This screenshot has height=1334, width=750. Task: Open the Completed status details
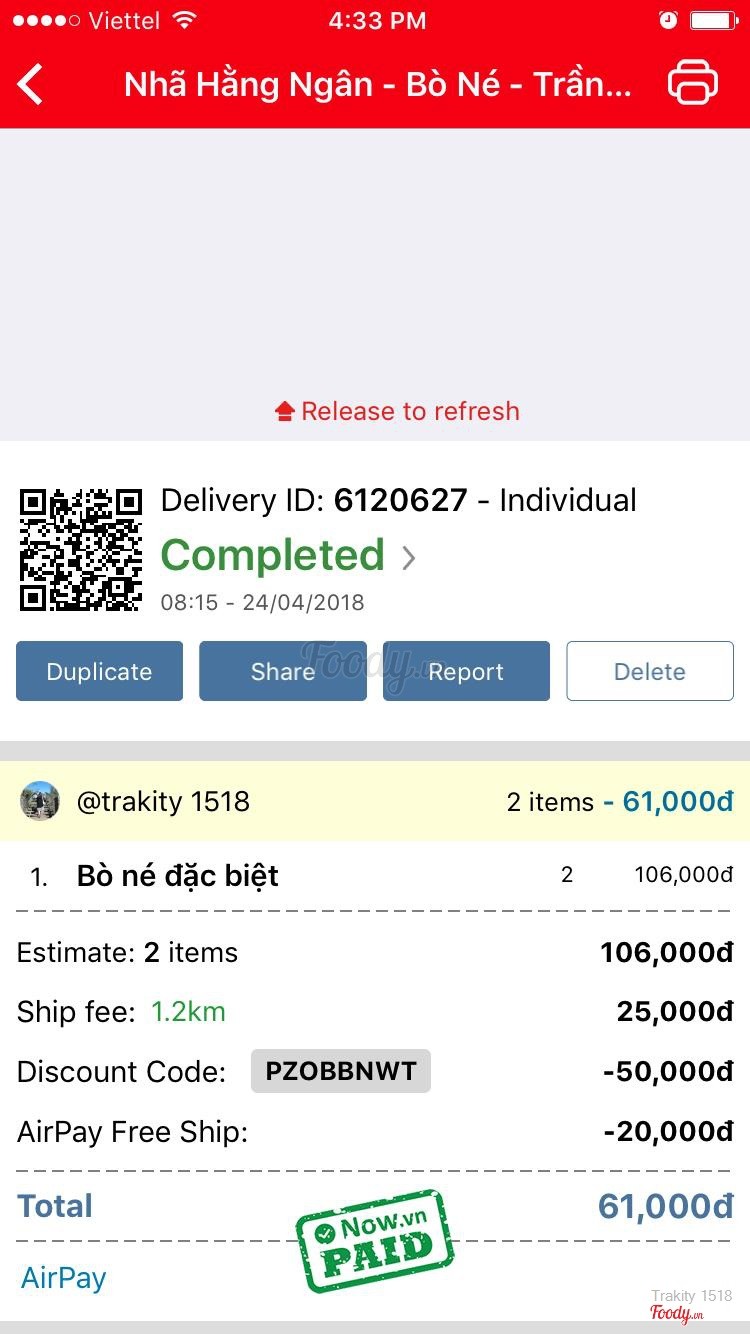[288, 556]
